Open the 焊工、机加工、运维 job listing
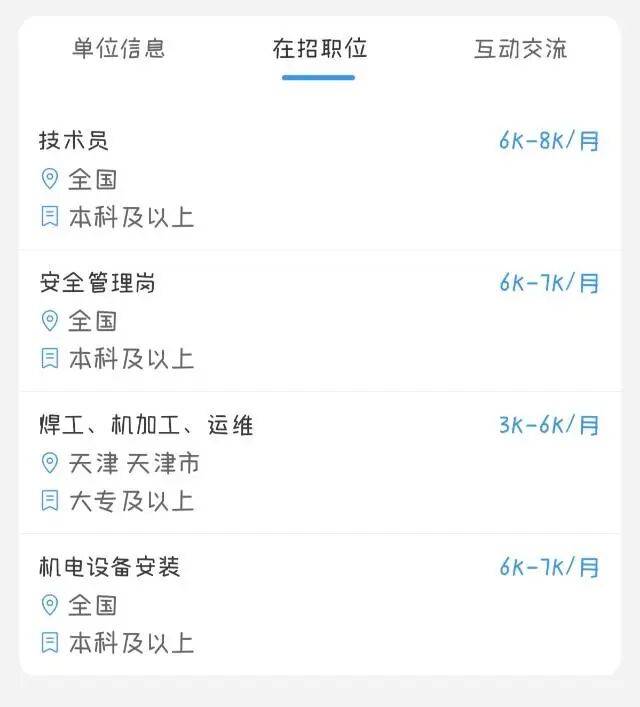 (x=146, y=425)
